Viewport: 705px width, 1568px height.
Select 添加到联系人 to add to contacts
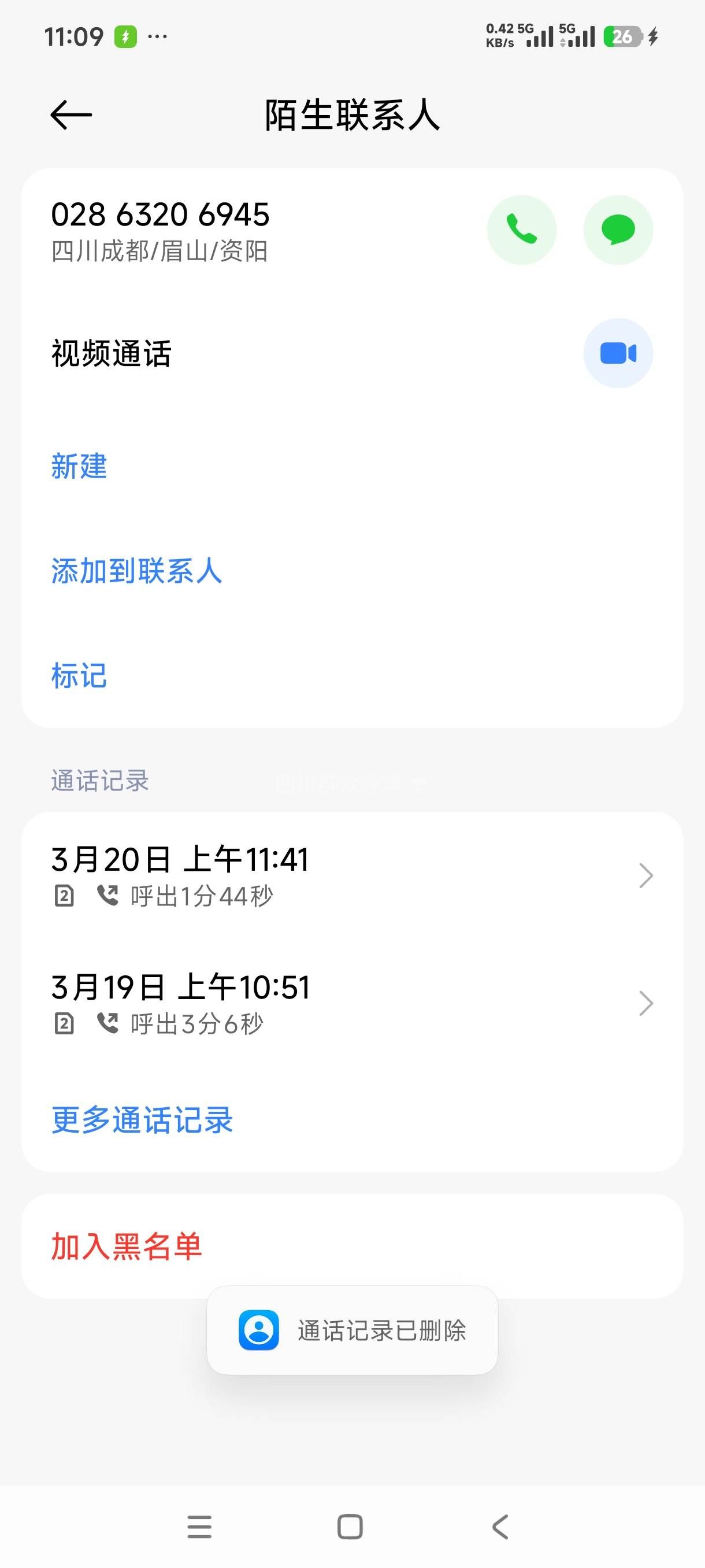[x=136, y=571]
